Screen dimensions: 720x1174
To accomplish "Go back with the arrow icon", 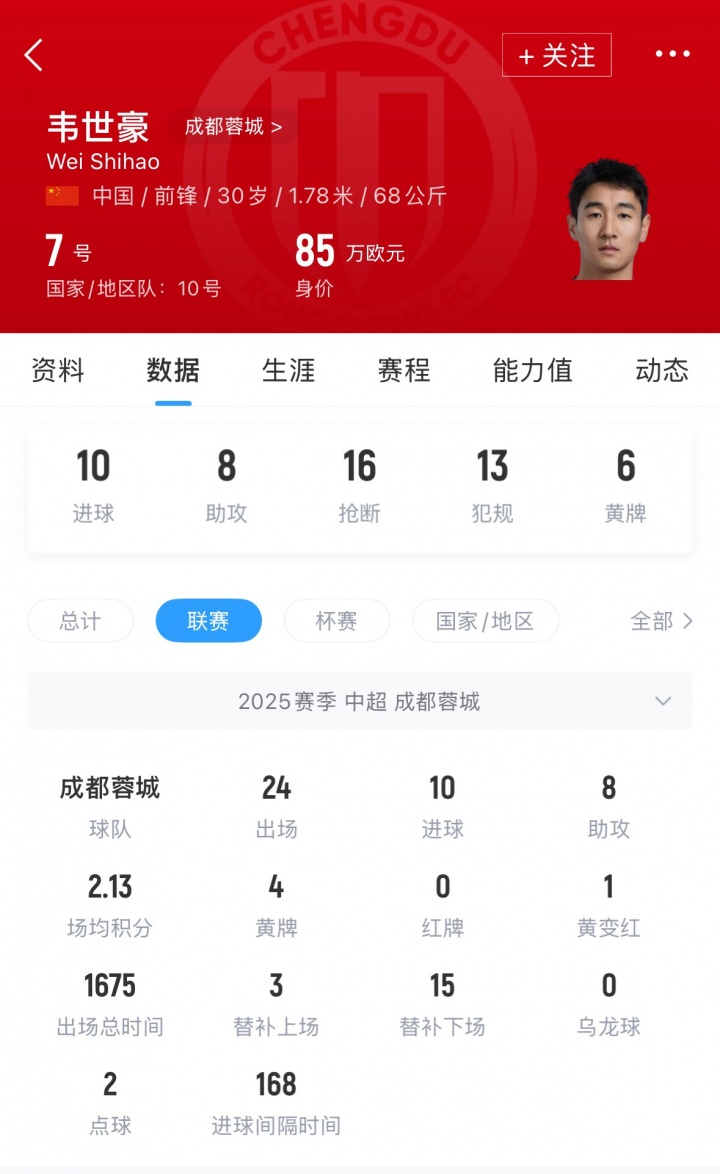I will click(34, 55).
